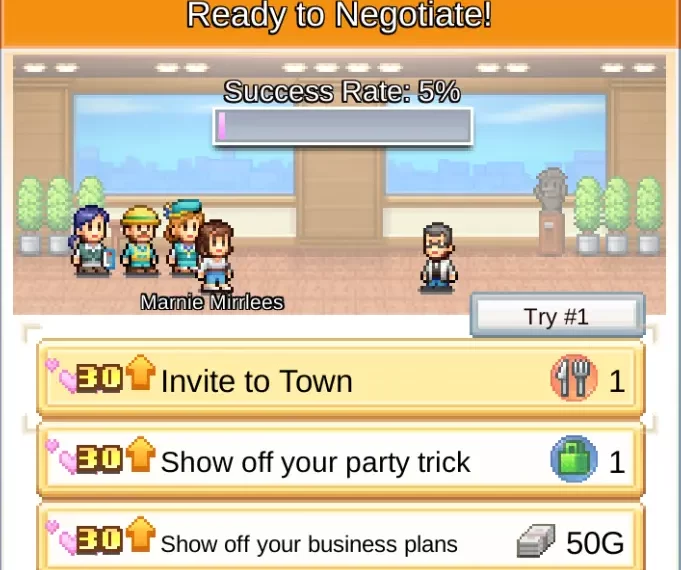681x570 pixels.
Task: Pick Show off your business plans
Action: [x=340, y=542]
